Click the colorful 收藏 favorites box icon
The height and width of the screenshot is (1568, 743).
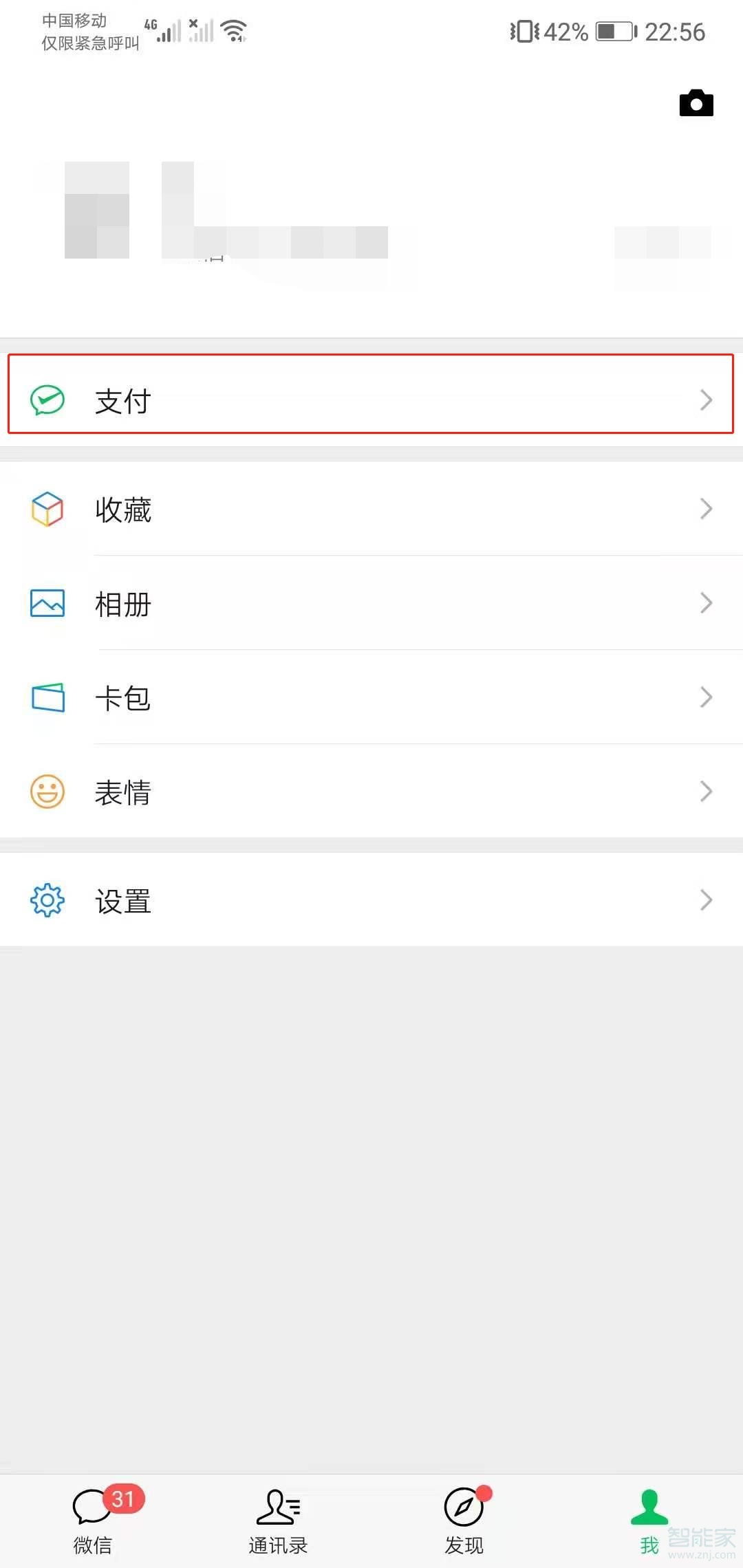click(46, 510)
